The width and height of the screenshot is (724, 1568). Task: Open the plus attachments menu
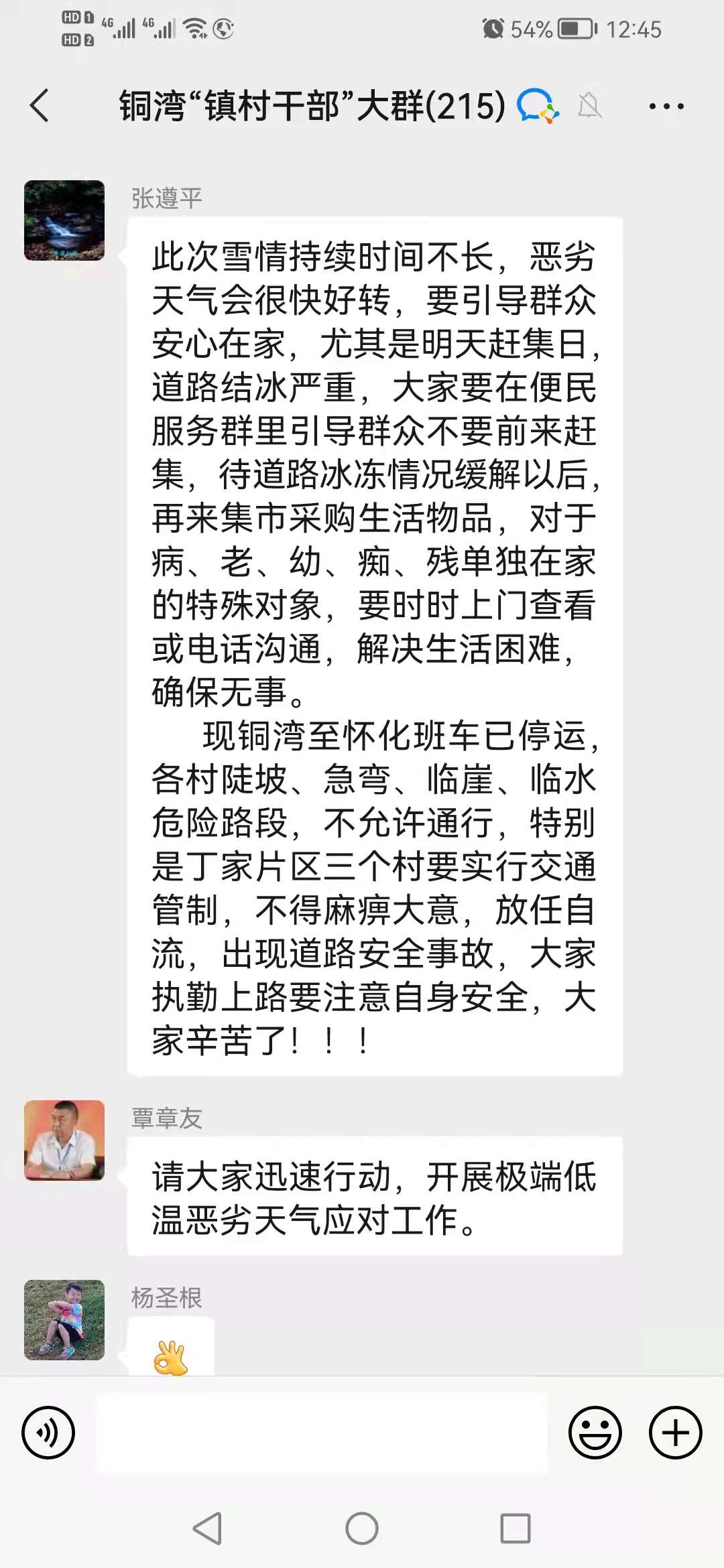[675, 1433]
